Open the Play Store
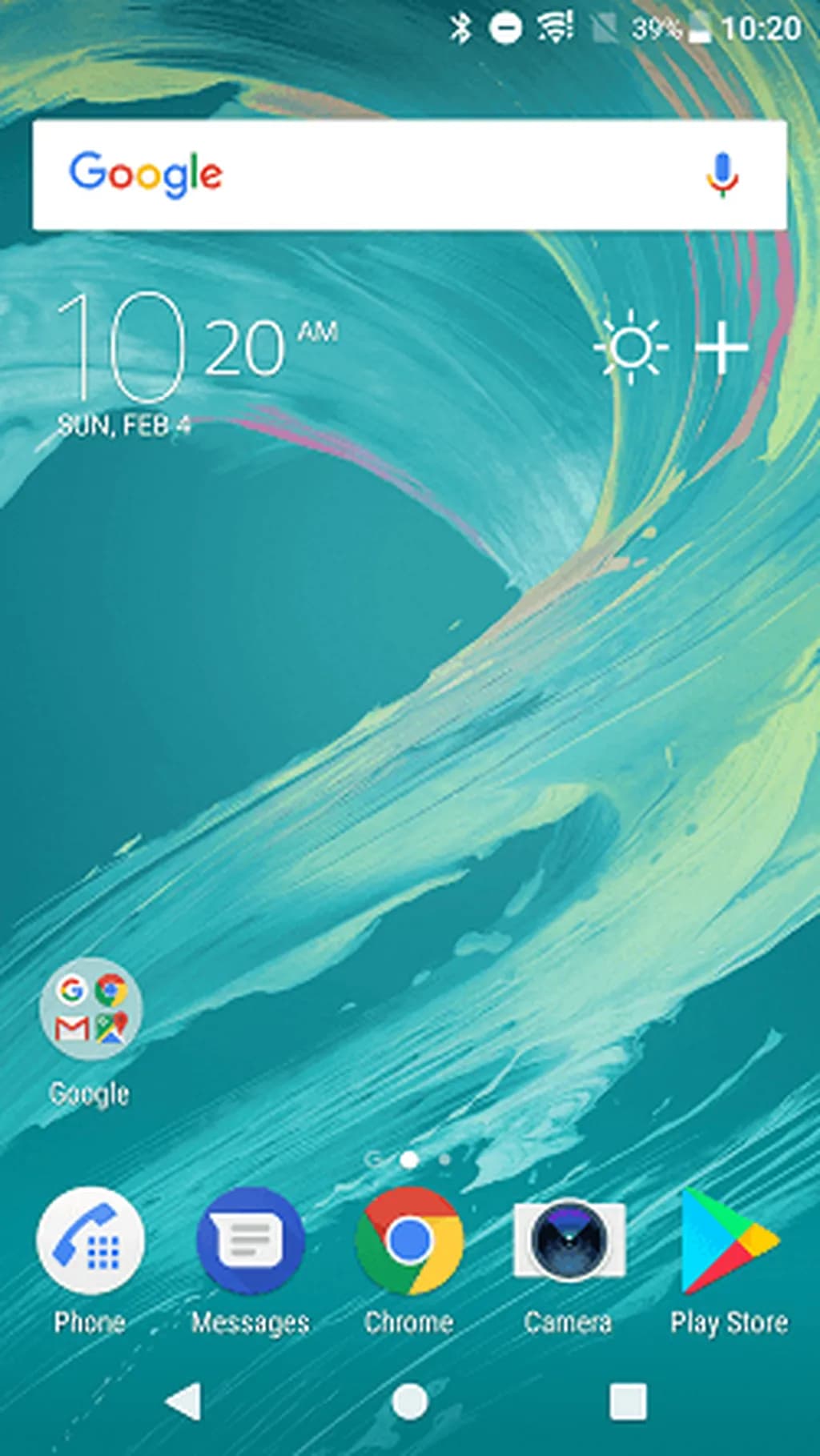Viewport: 820px width, 1456px height. [x=729, y=1241]
